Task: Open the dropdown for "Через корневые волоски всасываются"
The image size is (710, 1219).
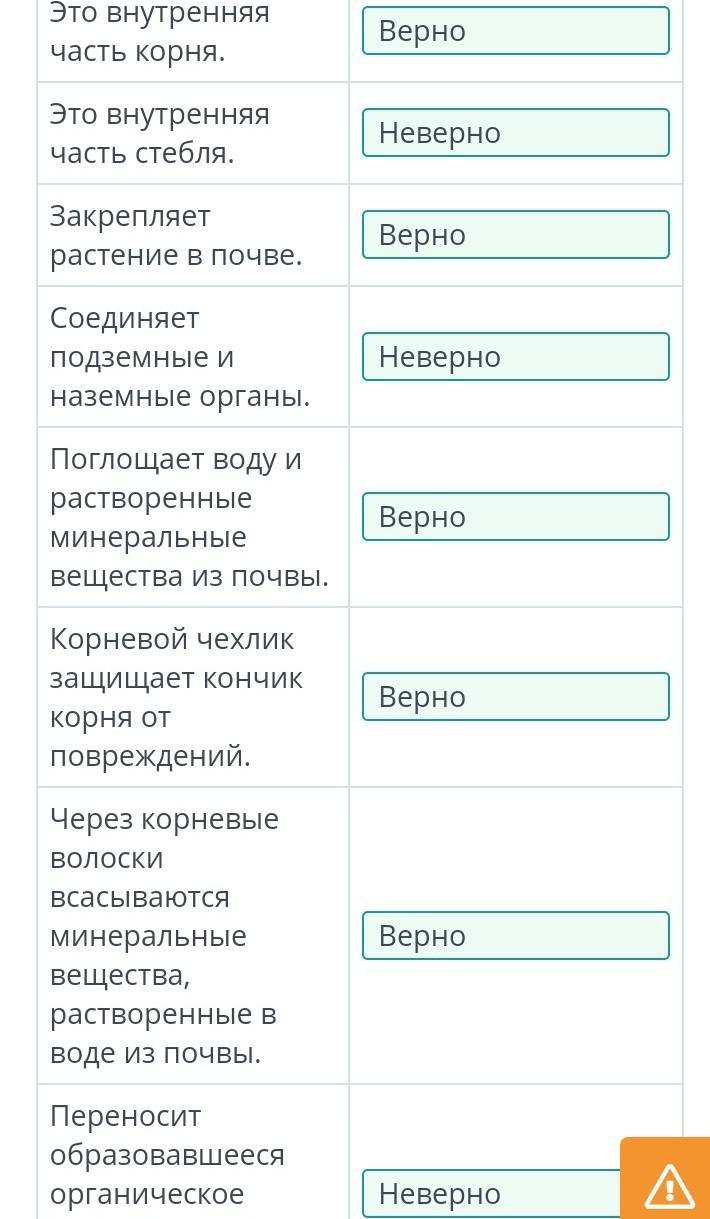Action: [515, 936]
